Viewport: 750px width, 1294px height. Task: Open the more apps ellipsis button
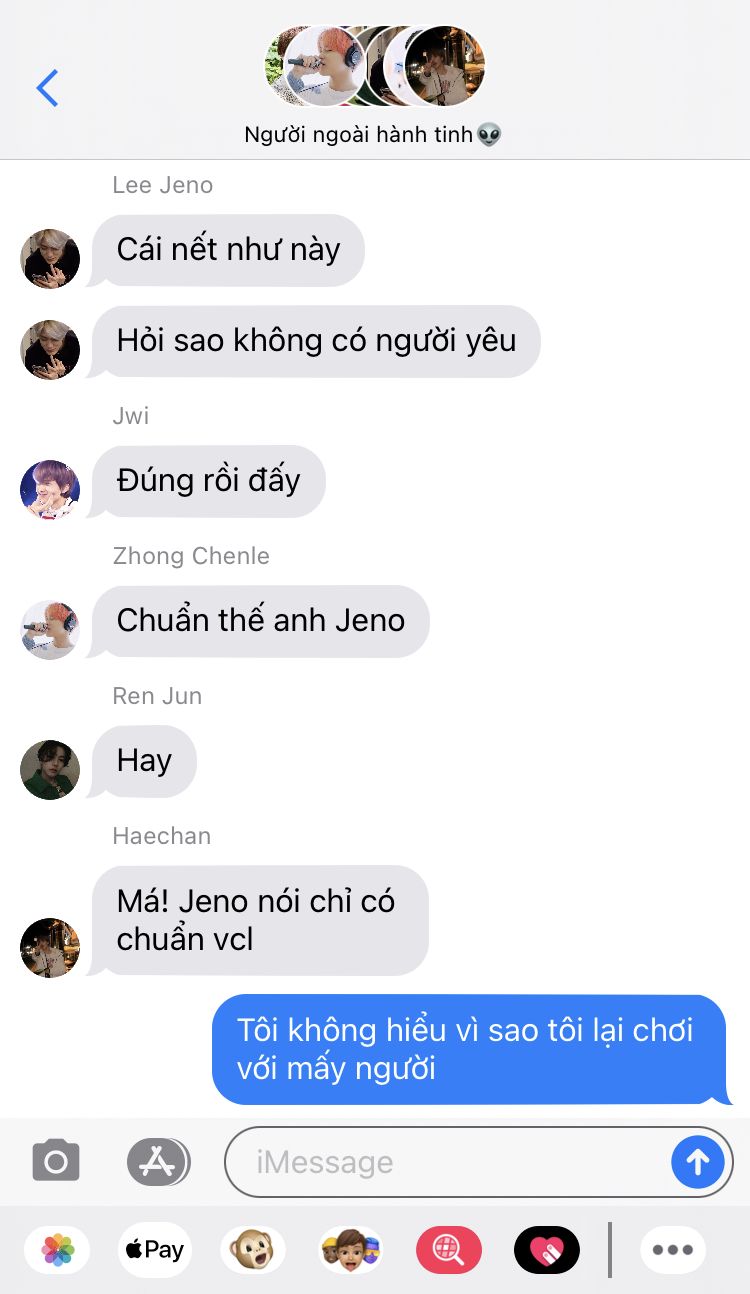tap(673, 1249)
